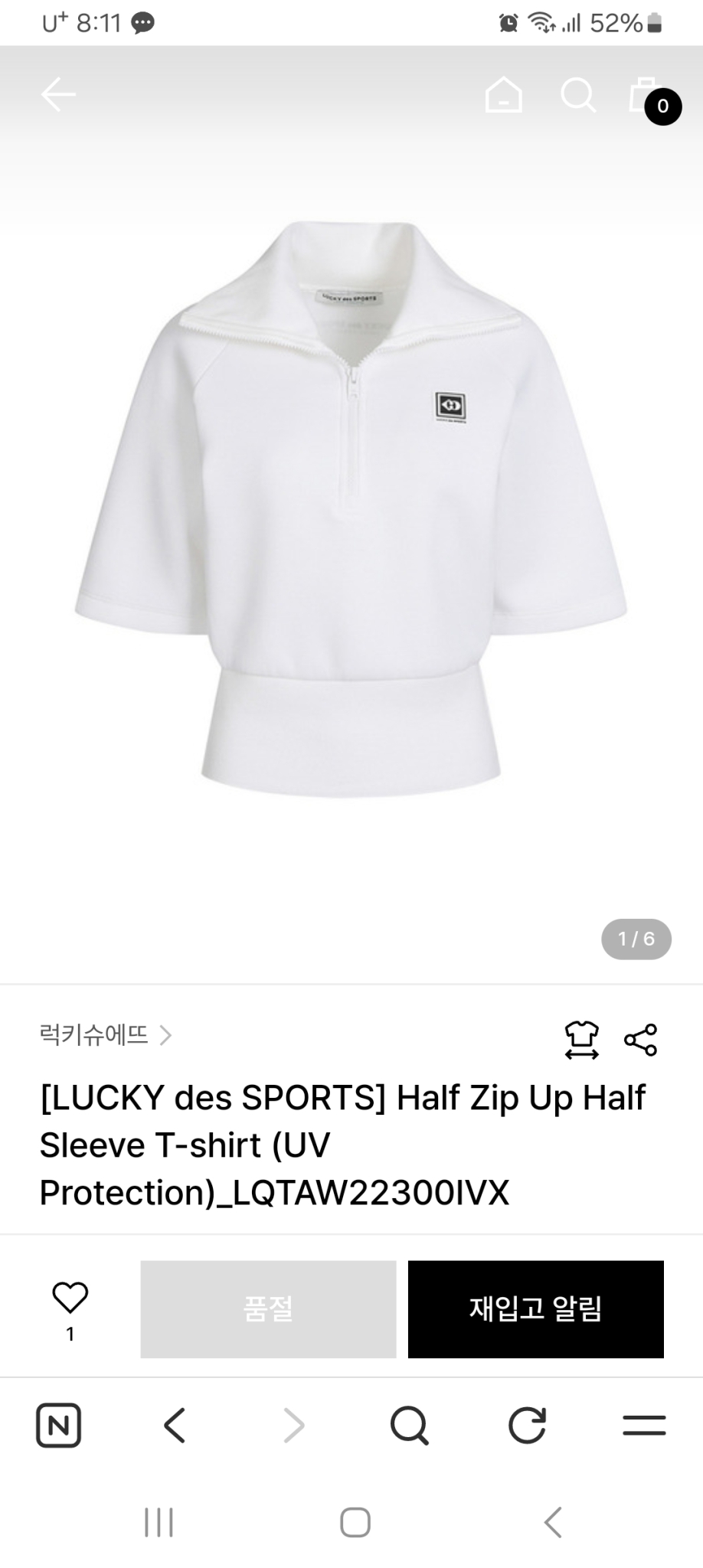Expand the 럭키슈에뜨 brand chevron
This screenshot has height=1568, width=703.
[167, 1037]
